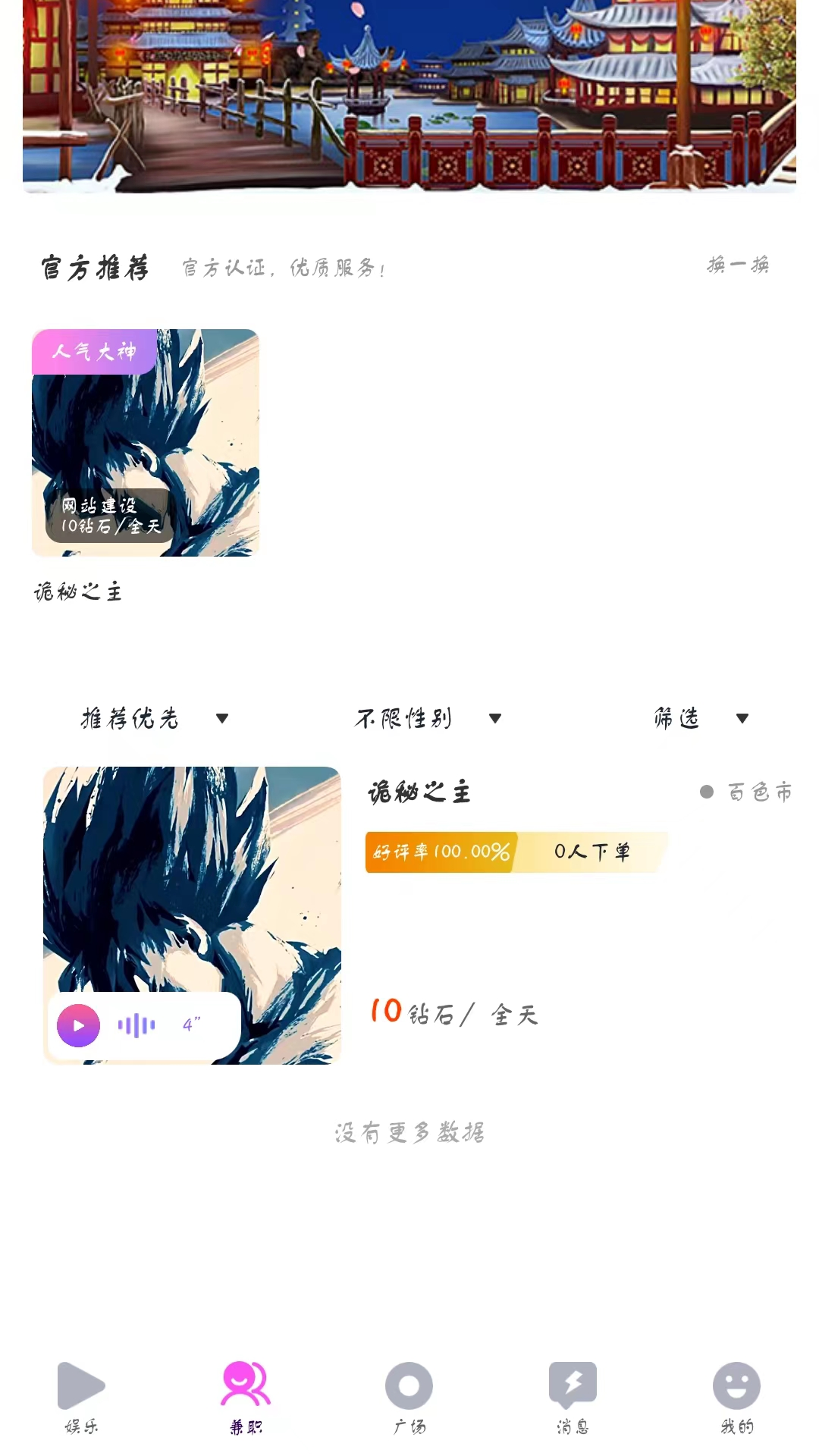Play the 4-second voice clip

pos(79,1025)
